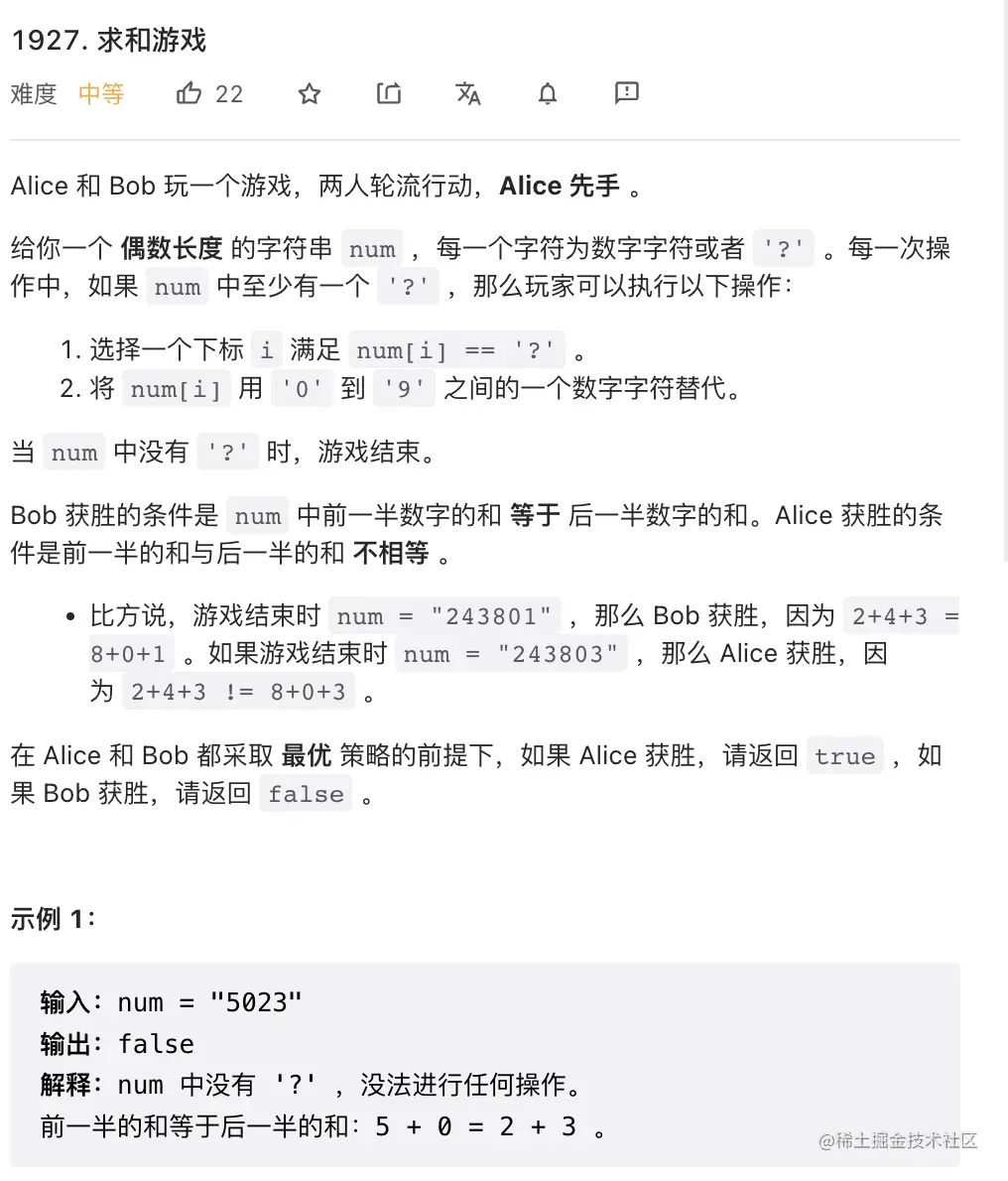1008x1181 pixels.
Task: Like this problem with thumbs-up icon
Action: click(x=189, y=93)
